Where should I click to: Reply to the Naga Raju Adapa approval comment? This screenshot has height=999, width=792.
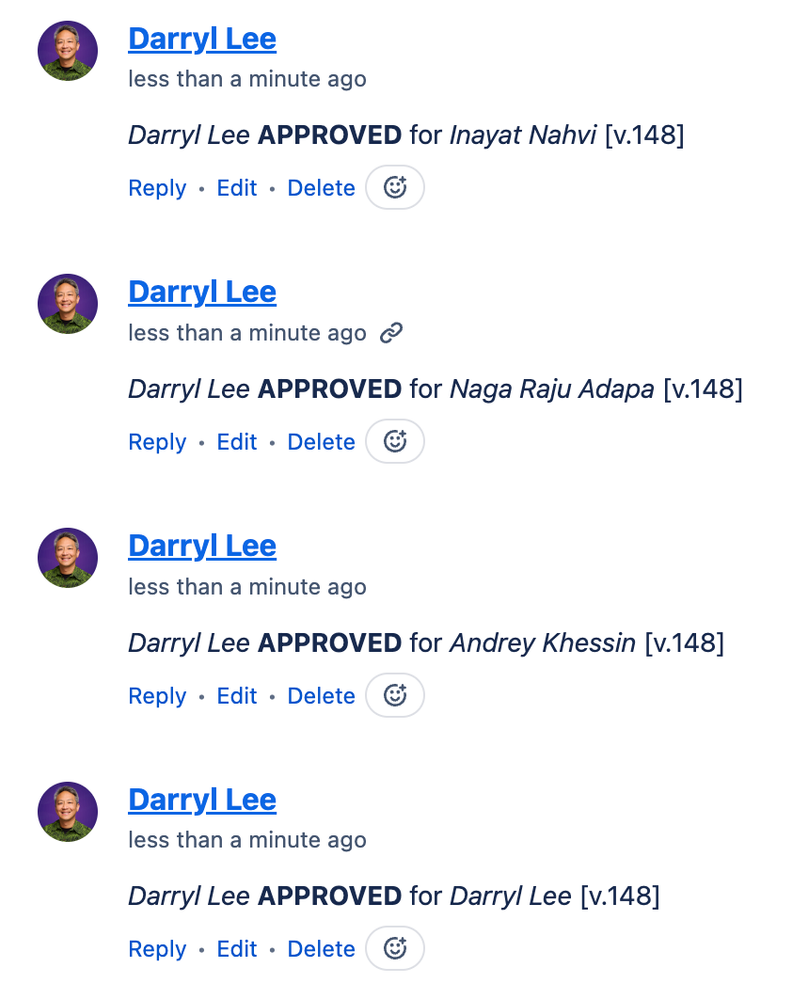157,442
